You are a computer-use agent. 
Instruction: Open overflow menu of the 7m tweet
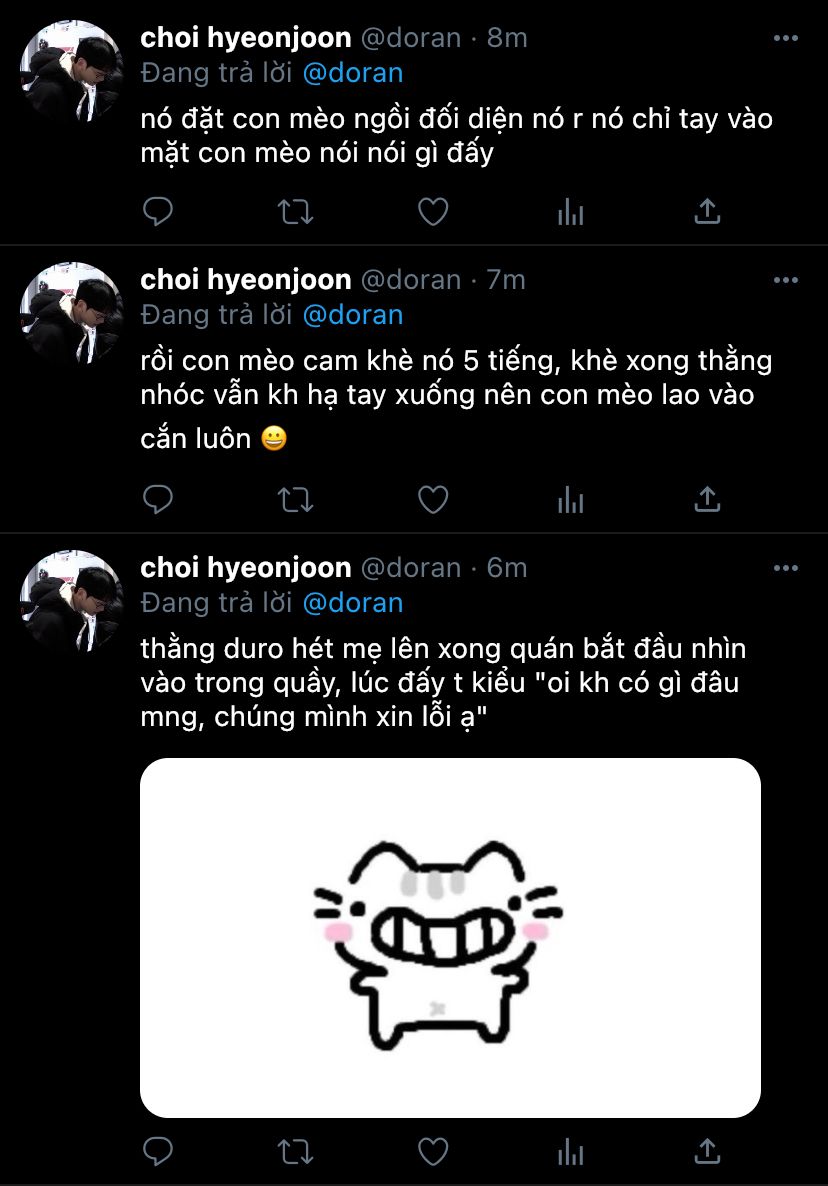[x=786, y=280]
